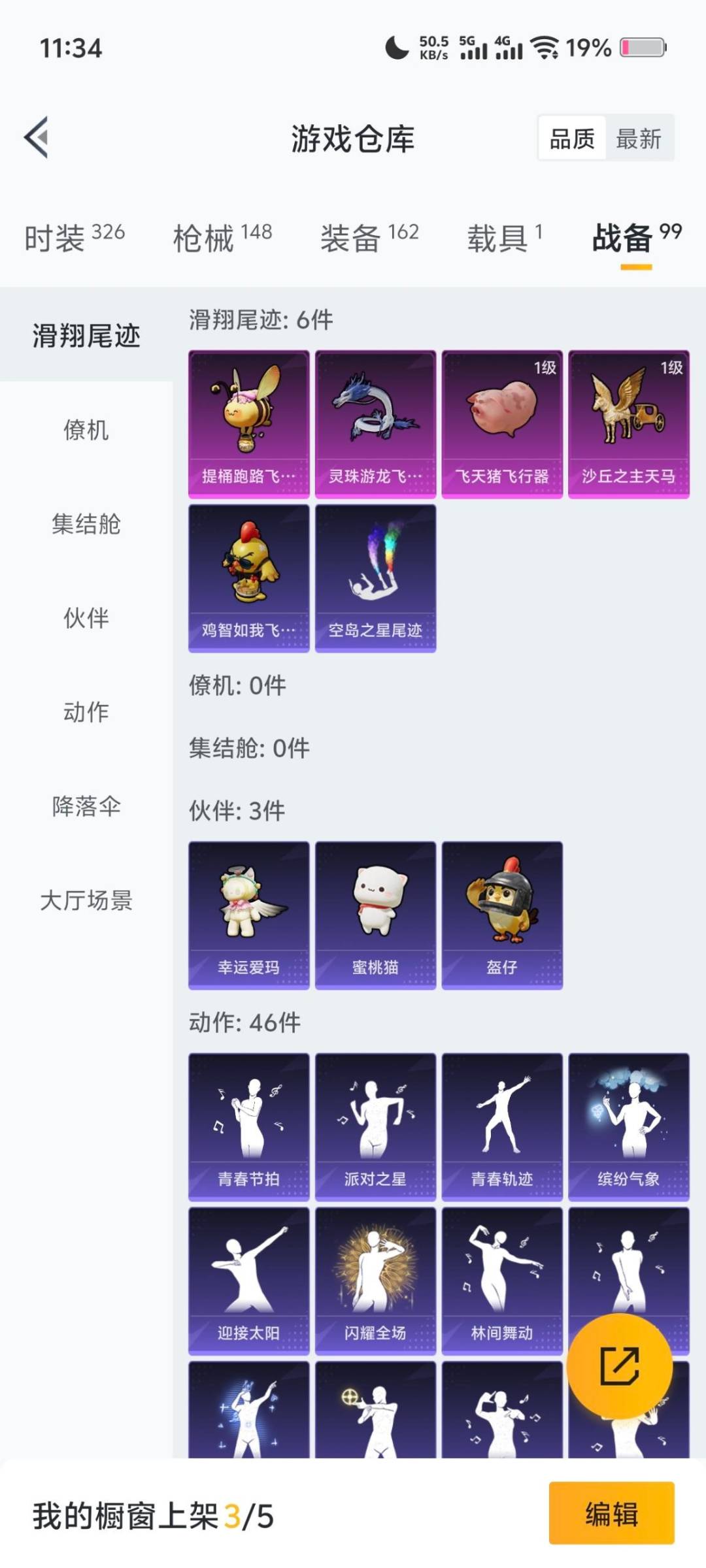Open the 派对之星 emote card
The width and height of the screenshot is (706, 1568).
(375, 1126)
